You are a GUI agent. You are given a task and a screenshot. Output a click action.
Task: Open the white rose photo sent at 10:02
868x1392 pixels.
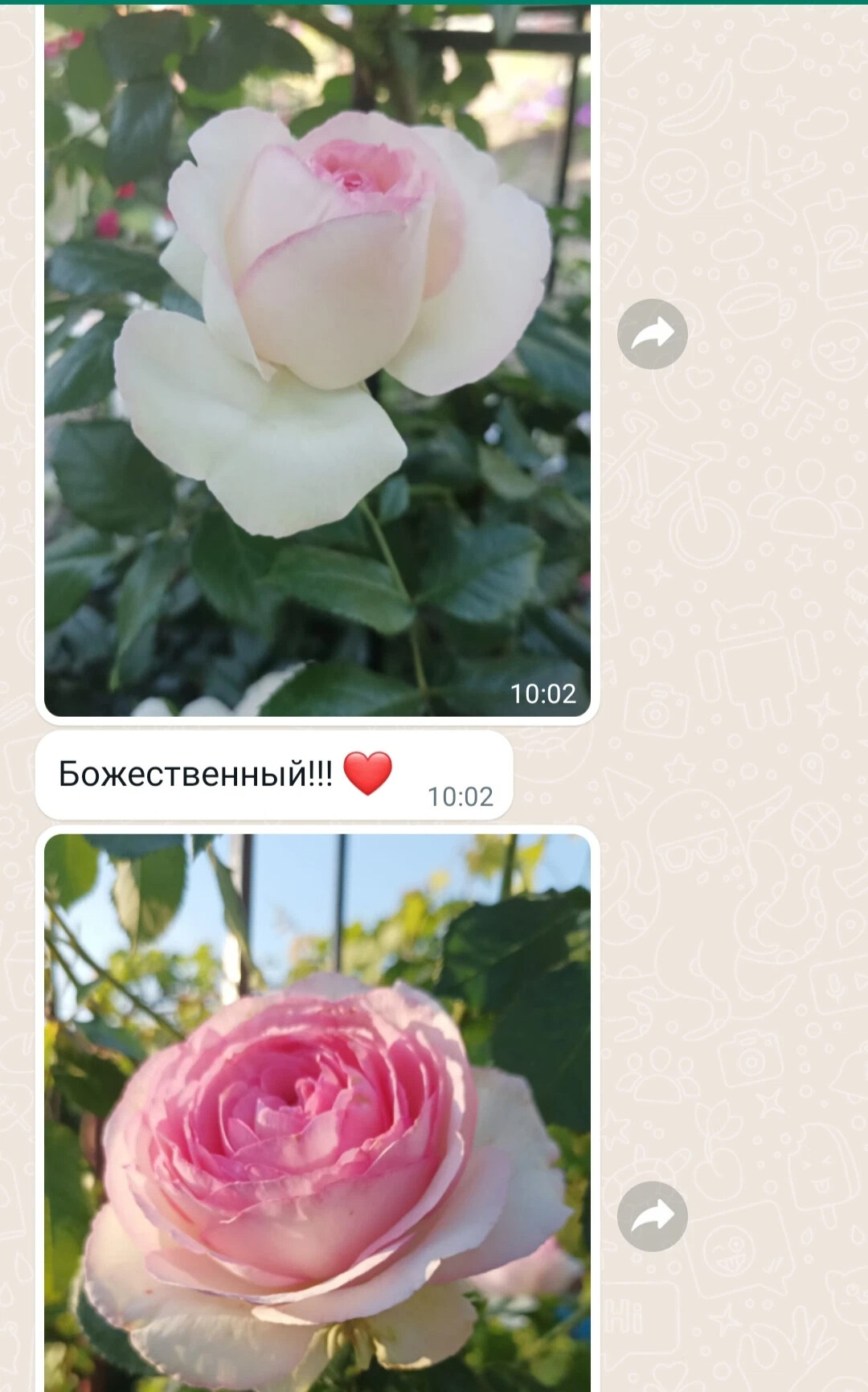coord(317,360)
